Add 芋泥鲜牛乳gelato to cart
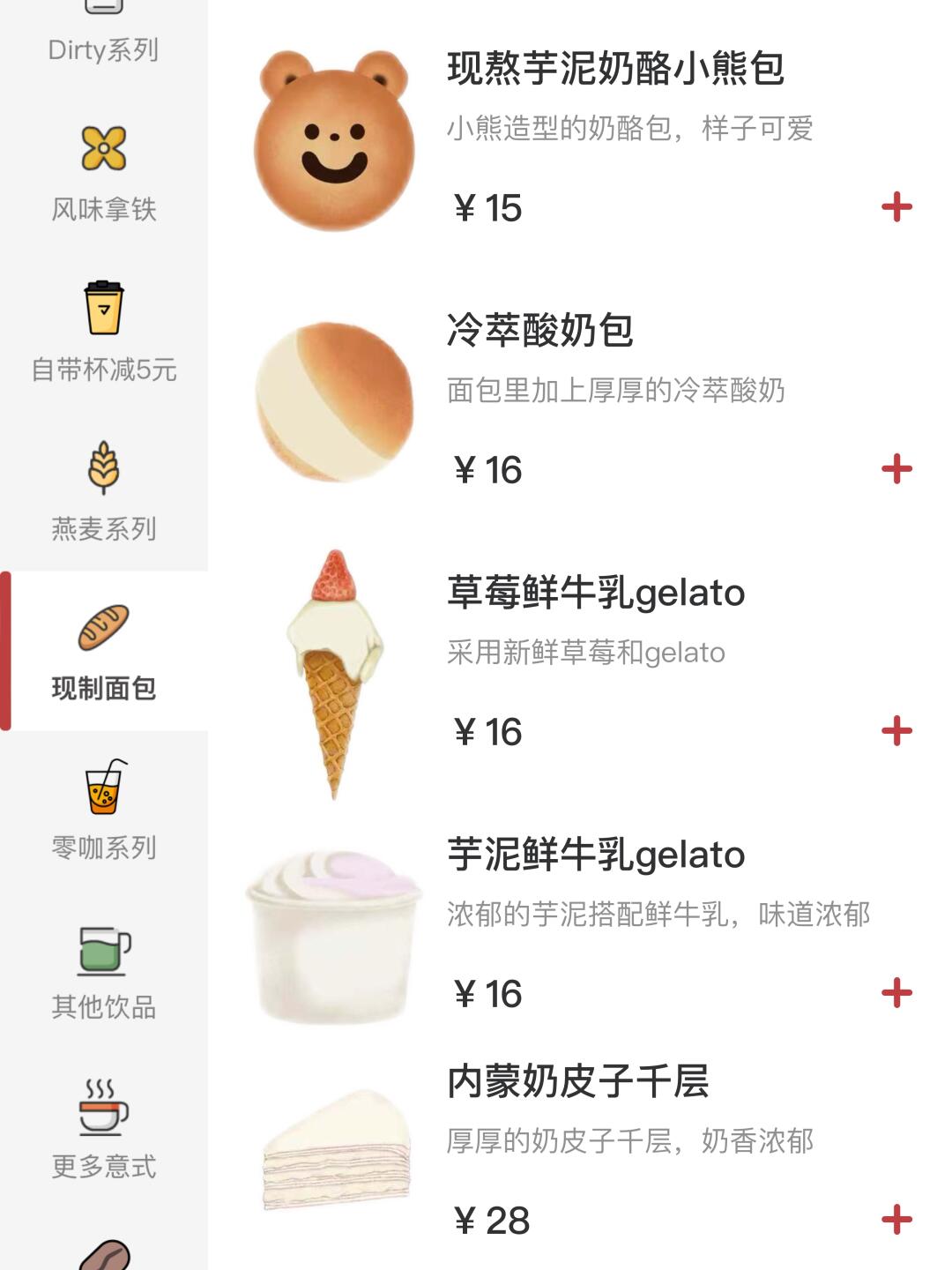The image size is (952, 1270). [896, 993]
